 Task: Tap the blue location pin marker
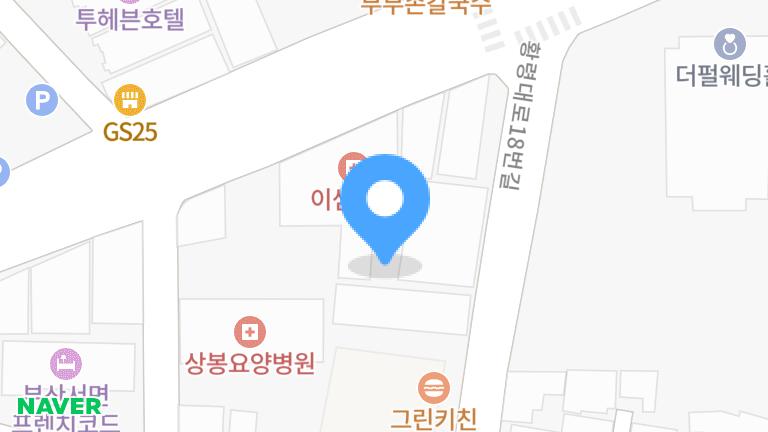385,203
